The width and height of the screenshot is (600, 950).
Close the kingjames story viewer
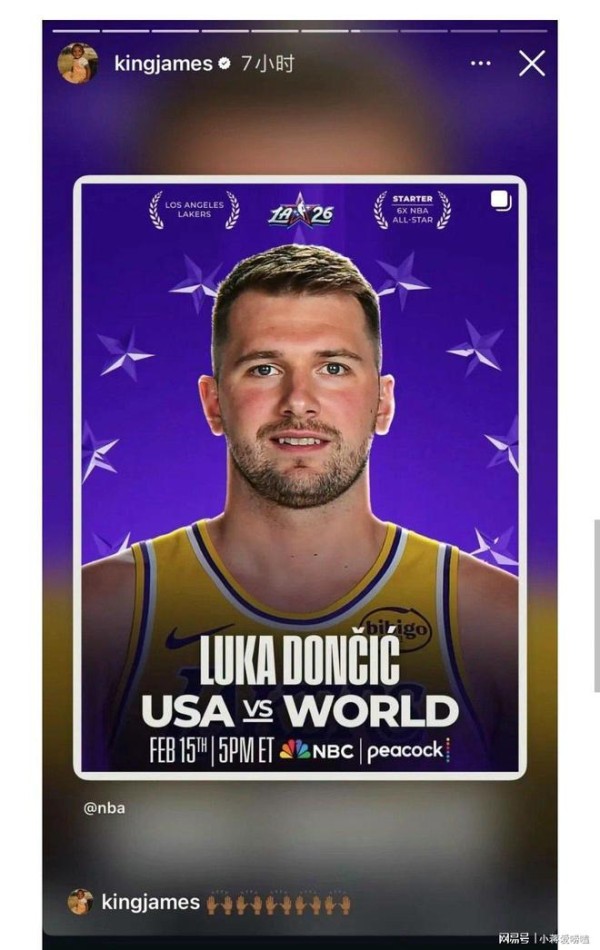pos(532,63)
